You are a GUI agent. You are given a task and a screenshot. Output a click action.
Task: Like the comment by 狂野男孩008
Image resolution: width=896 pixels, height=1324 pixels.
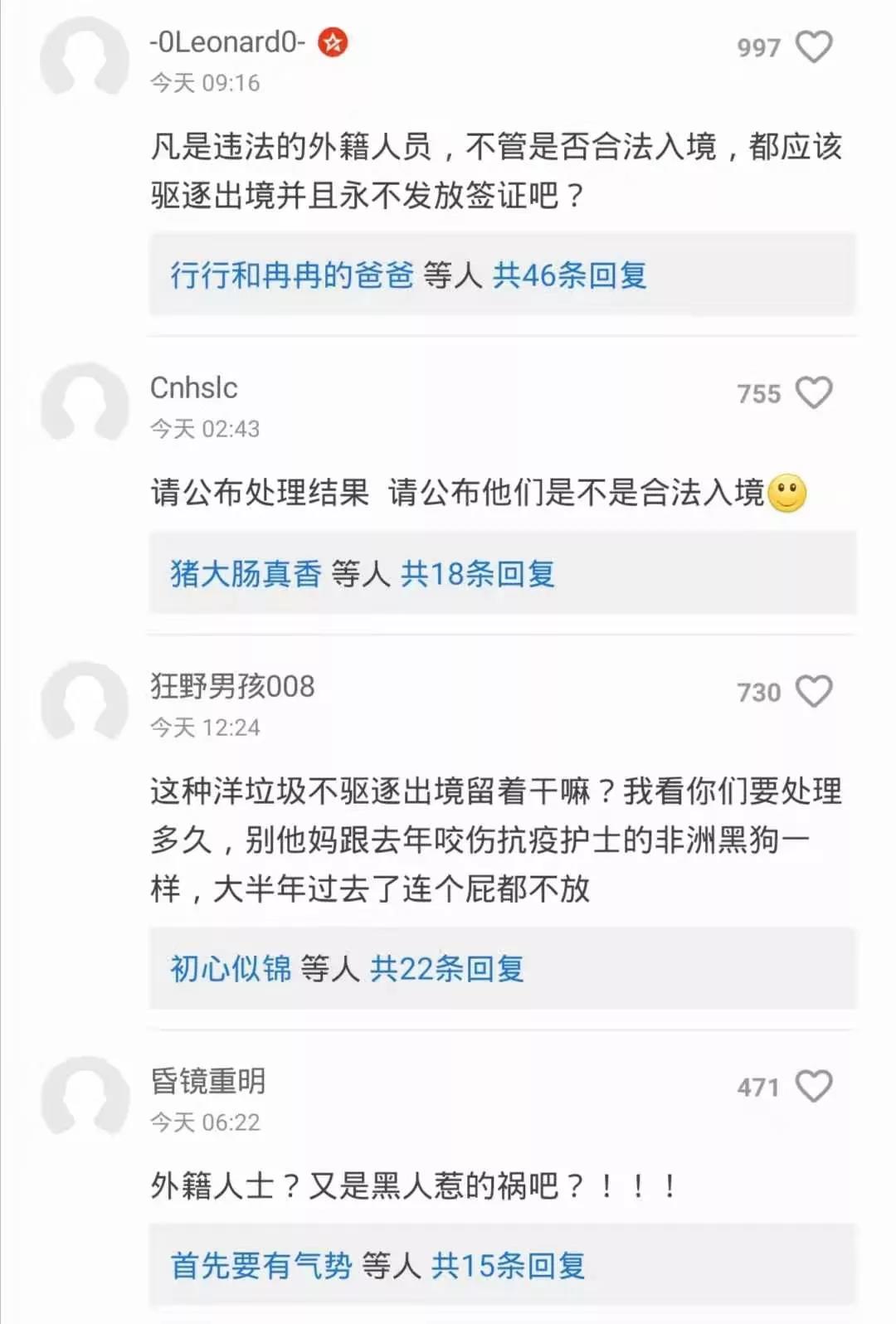coord(813,692)
